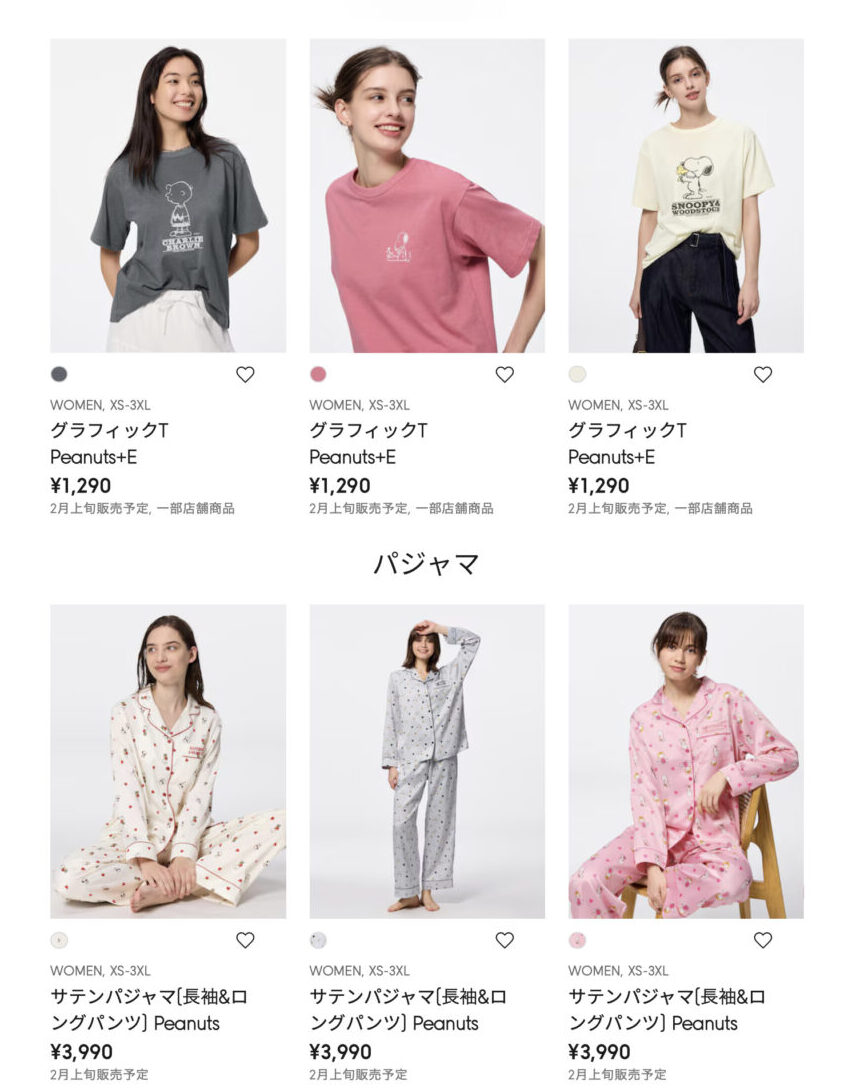Viewport: 851px width, 1088px height.
Task: Add the cream graphic T to favorites
Action: click(x=763, y=375)
